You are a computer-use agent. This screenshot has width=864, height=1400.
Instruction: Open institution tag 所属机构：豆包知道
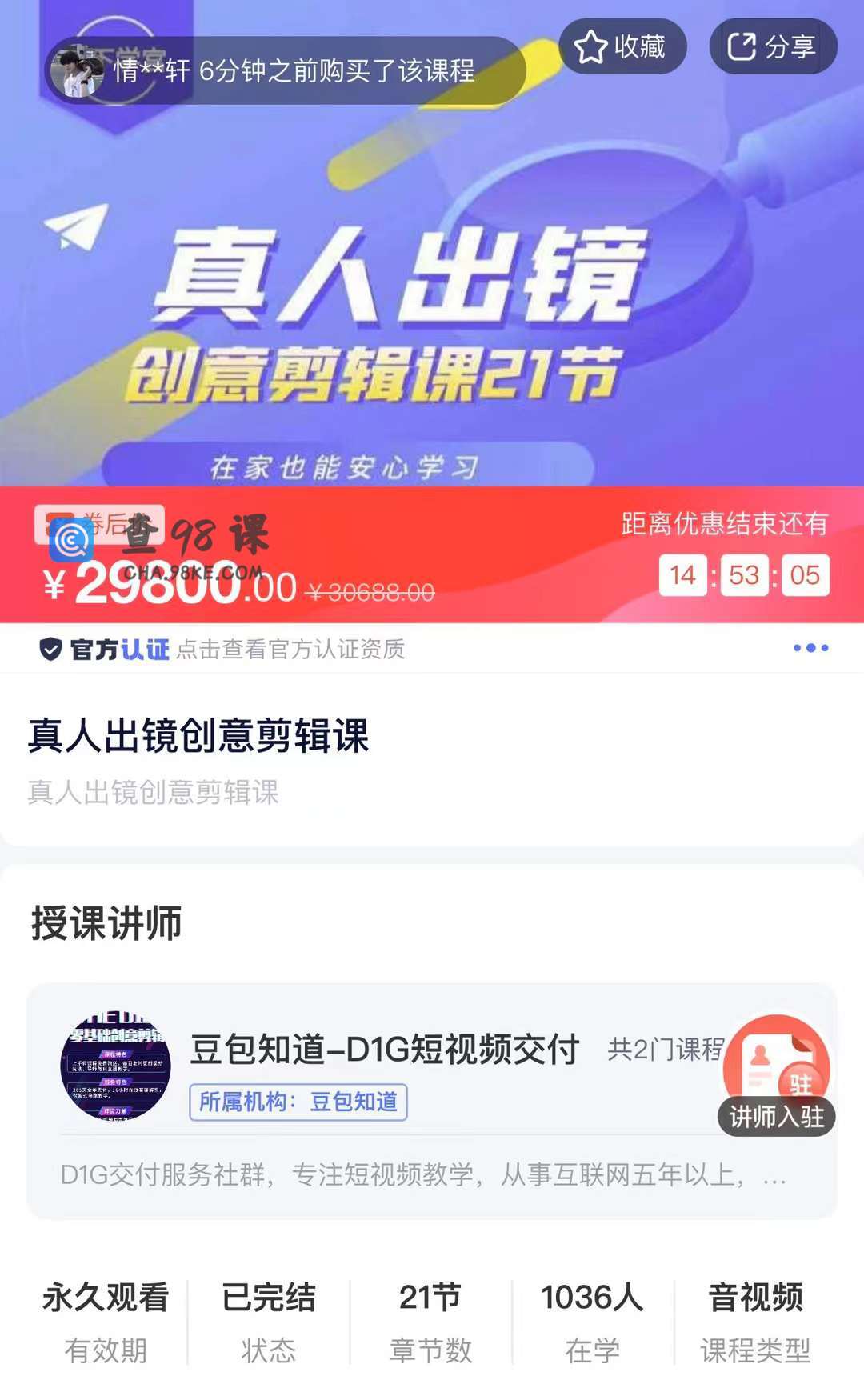[x=298, y=1102]
